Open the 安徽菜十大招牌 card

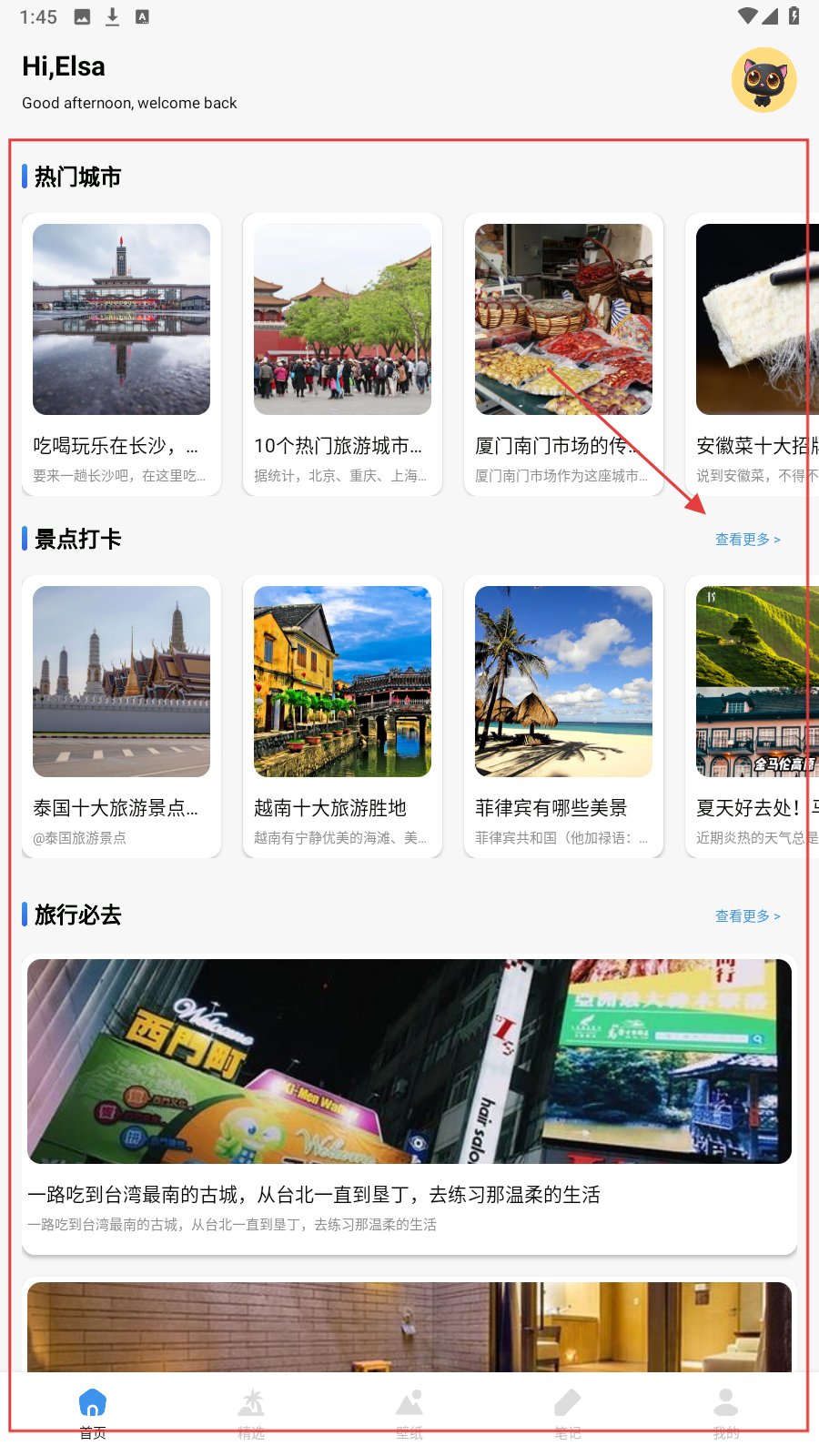(753, 354)
